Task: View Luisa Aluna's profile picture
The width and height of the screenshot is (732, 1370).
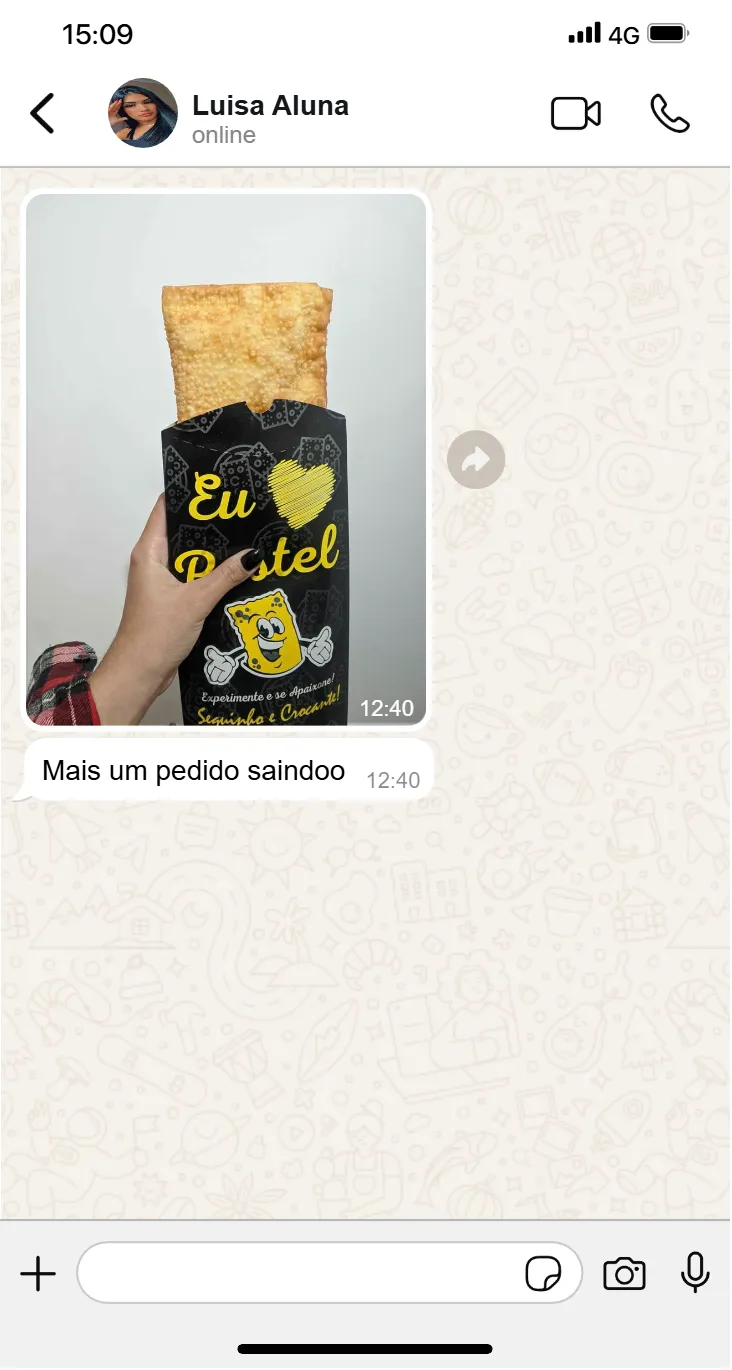Action: coord(143,113)
